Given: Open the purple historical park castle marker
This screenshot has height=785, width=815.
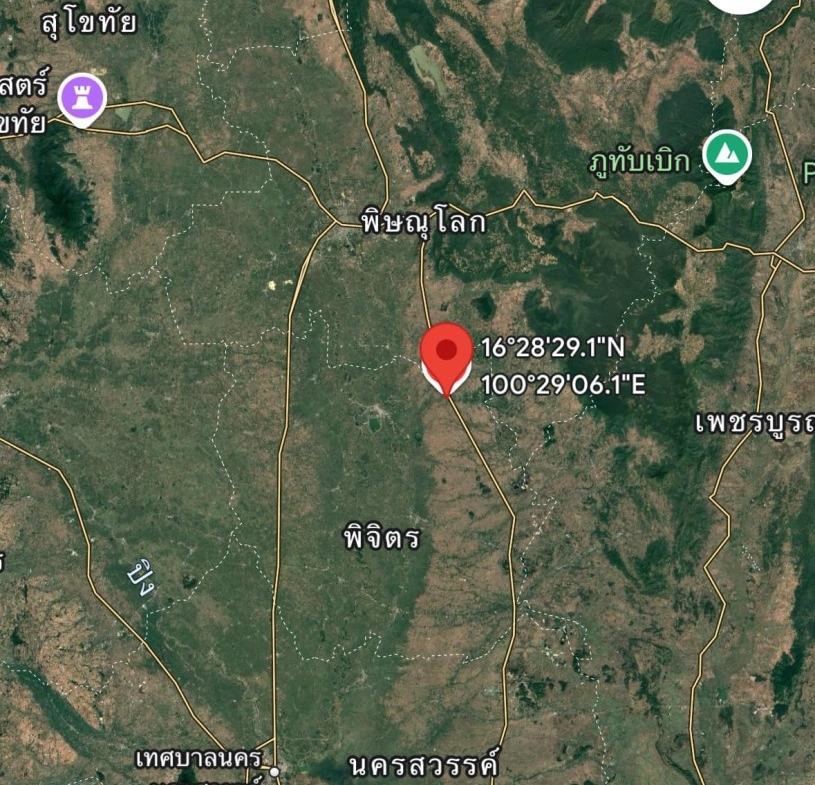Looking at the screenshot, I should click(x=81, y=98).
